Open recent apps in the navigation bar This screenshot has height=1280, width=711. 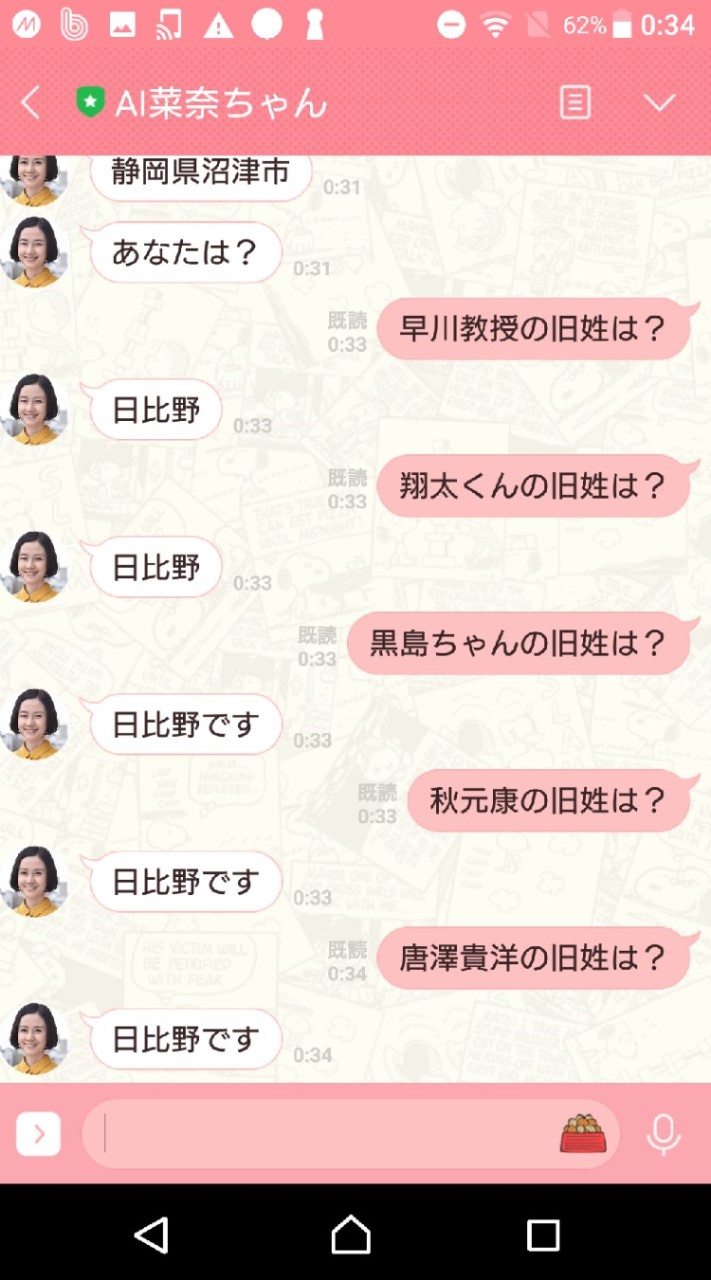[543, 1235]
